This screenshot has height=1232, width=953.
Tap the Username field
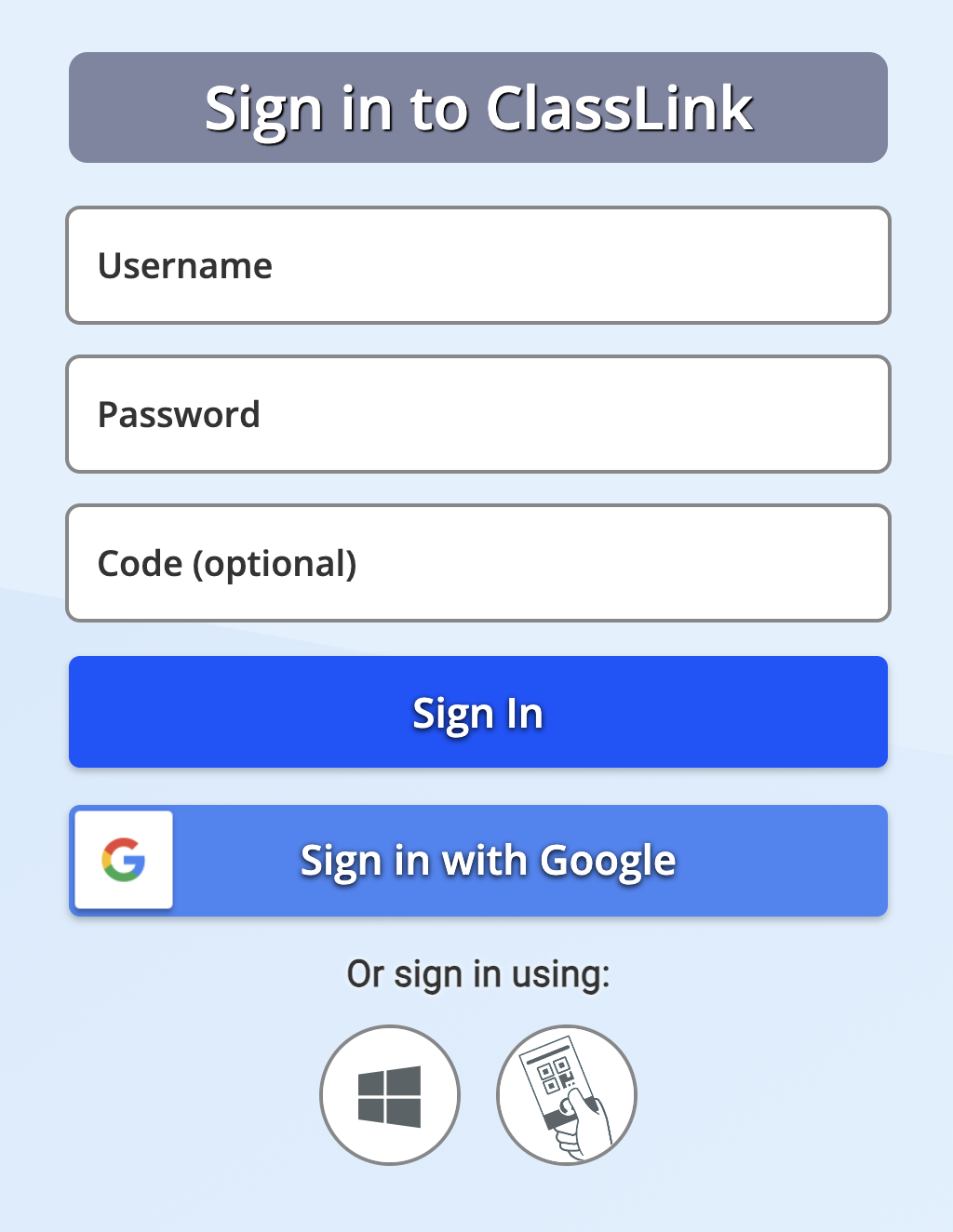[477, 265]
